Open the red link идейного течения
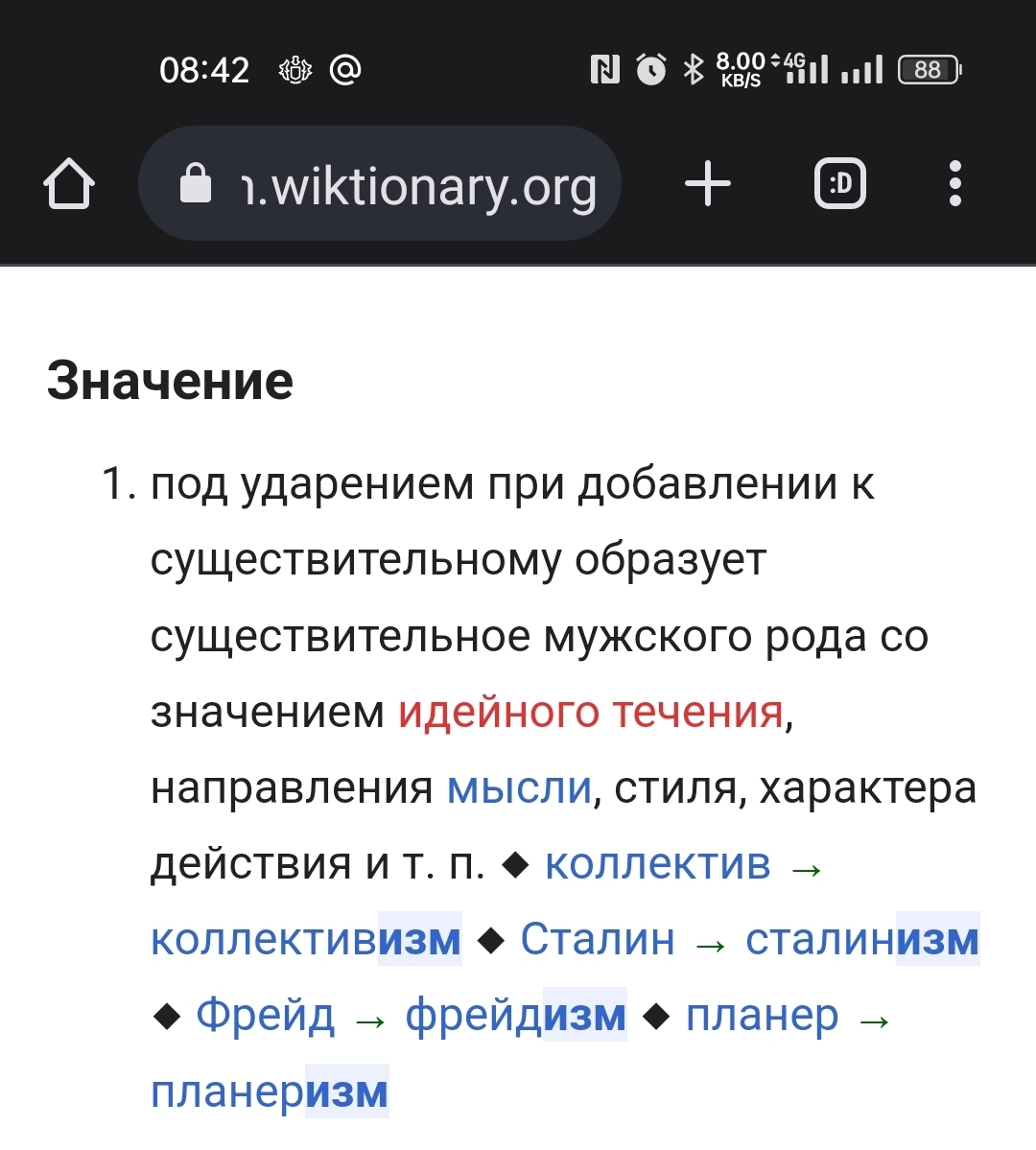The image size is (1036, 1150). 591,712
